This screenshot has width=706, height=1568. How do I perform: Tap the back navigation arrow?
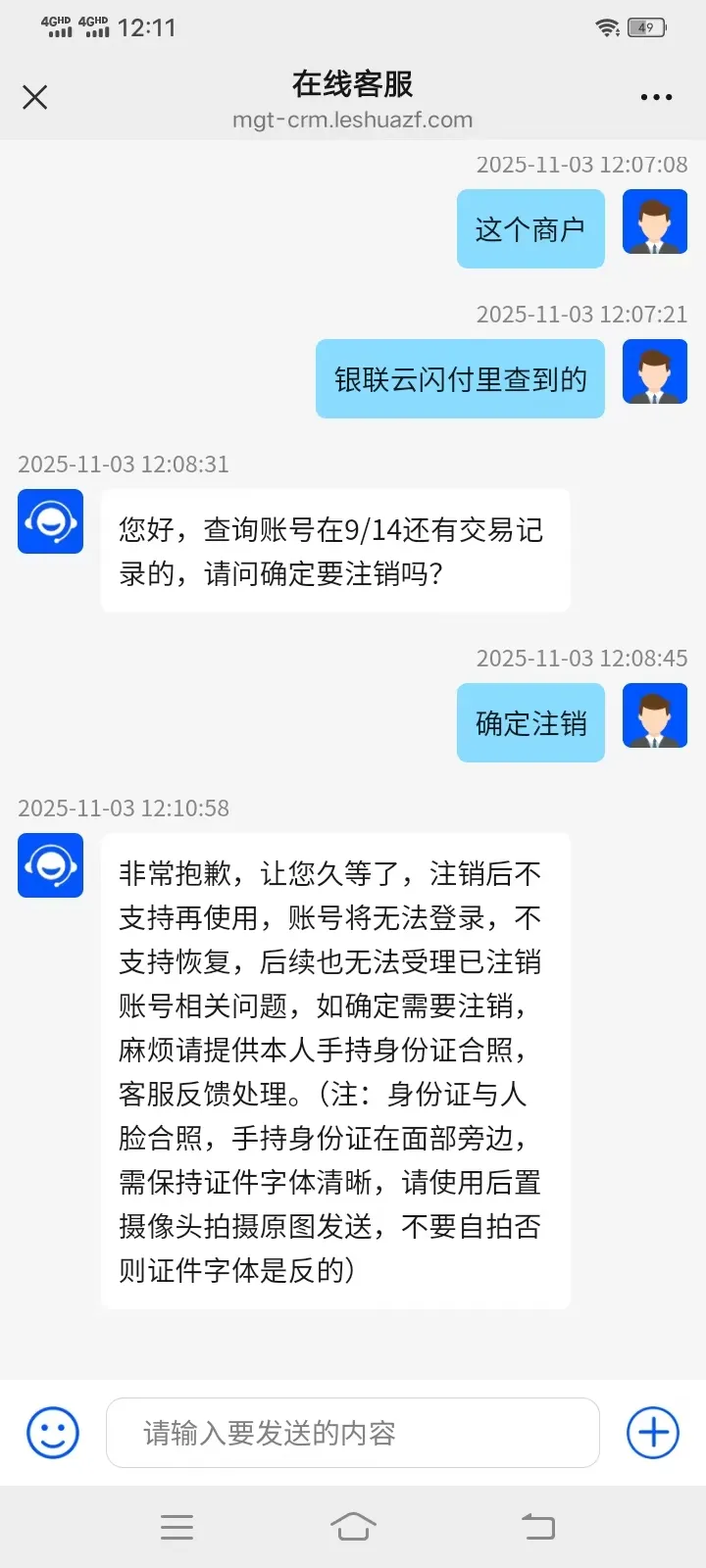click(x=535, y=1526)
